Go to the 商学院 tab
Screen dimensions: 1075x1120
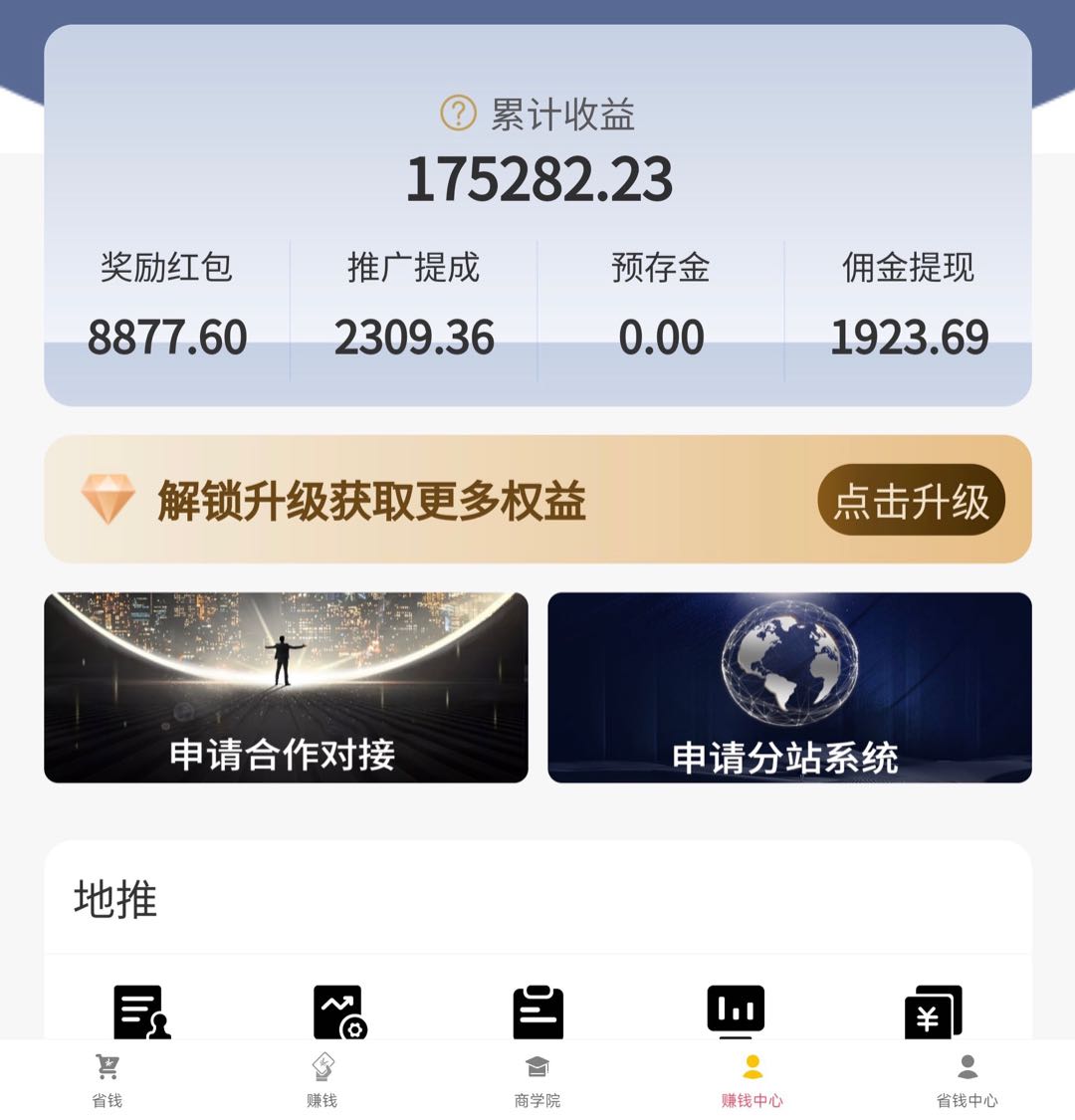(537, 1080)
